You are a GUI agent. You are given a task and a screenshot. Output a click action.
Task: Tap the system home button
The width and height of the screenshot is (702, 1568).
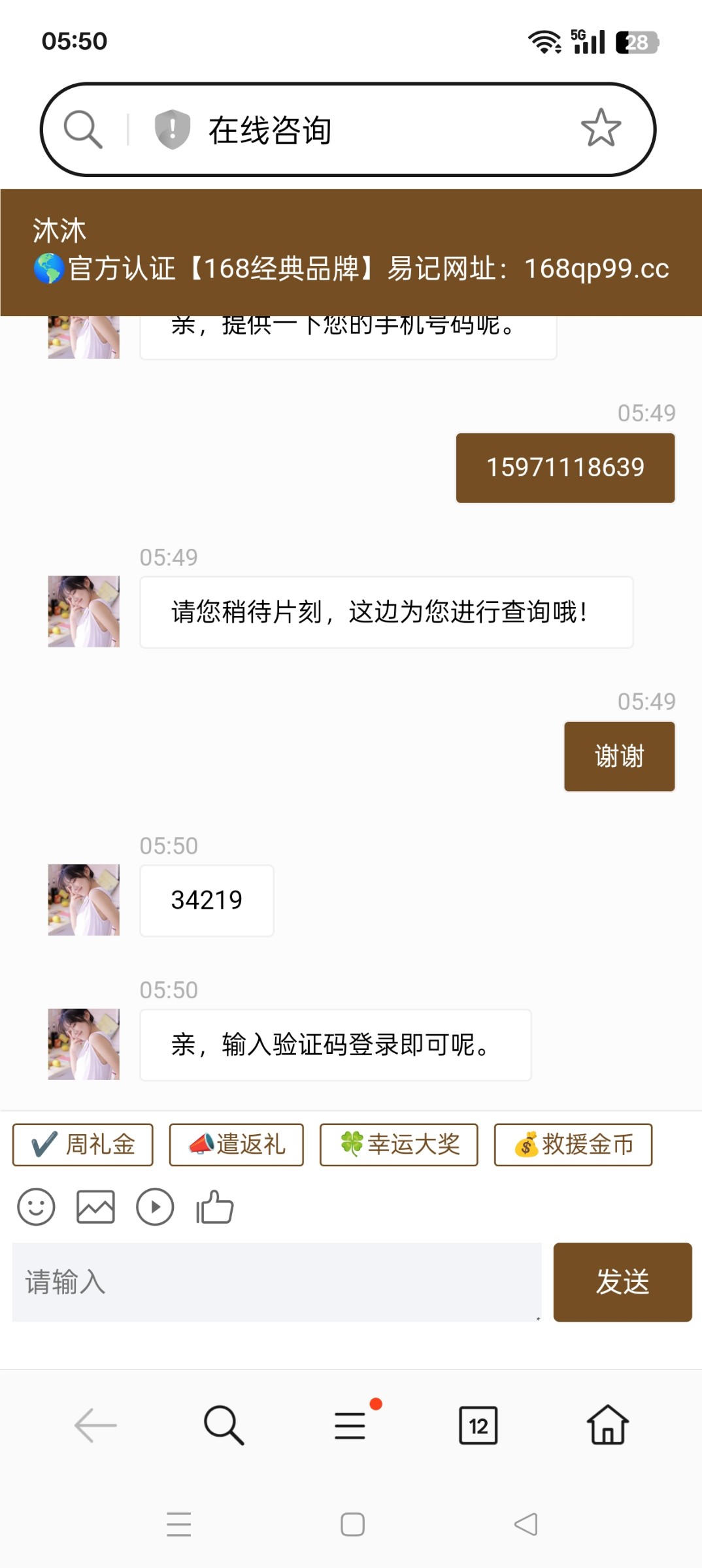tap(352, 1524)
